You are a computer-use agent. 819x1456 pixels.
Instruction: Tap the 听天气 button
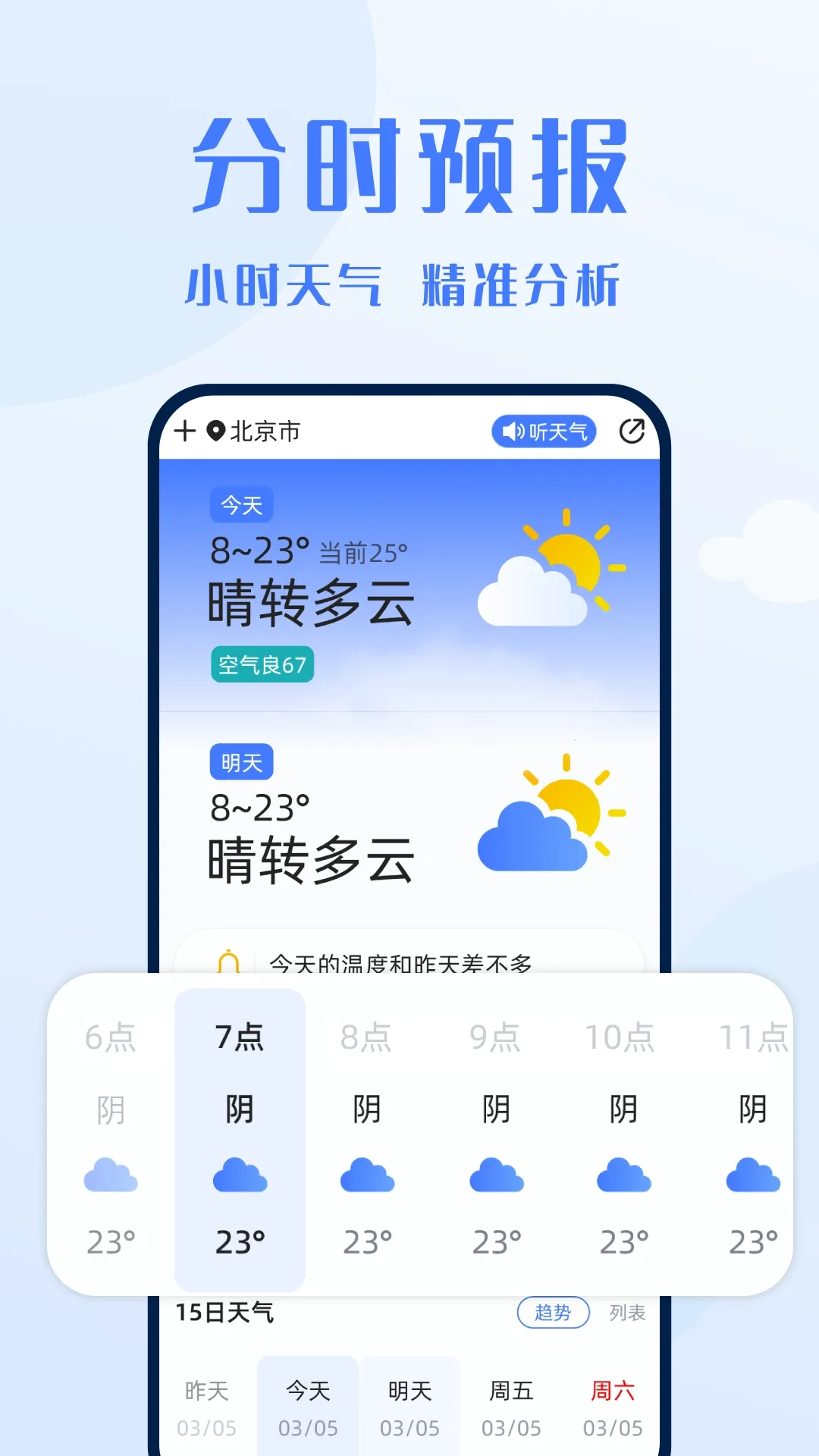(544, 431)
